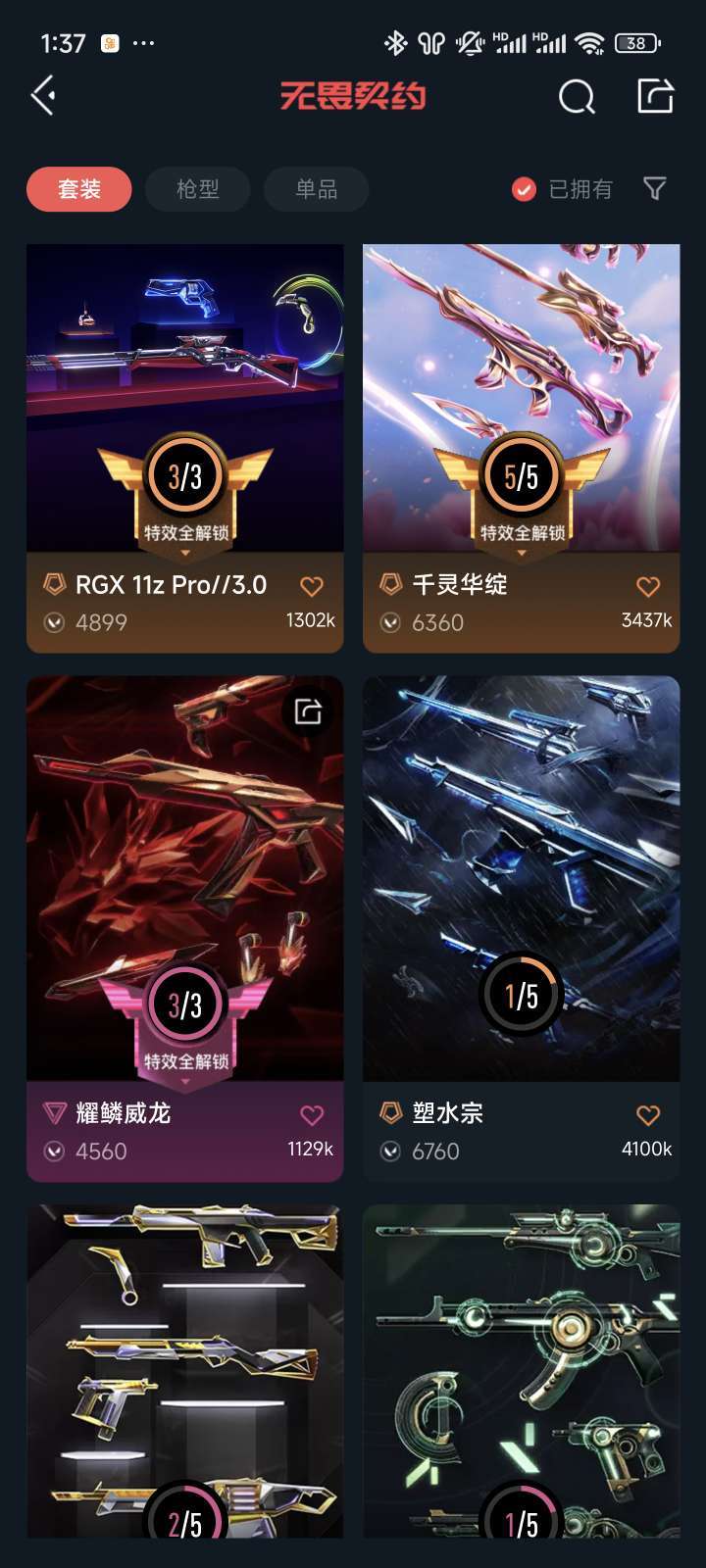Image resolution: width=706 pixels, height=1568 pixels.
Task: Open search in the top bar
Action: click(x=577, y=96)
